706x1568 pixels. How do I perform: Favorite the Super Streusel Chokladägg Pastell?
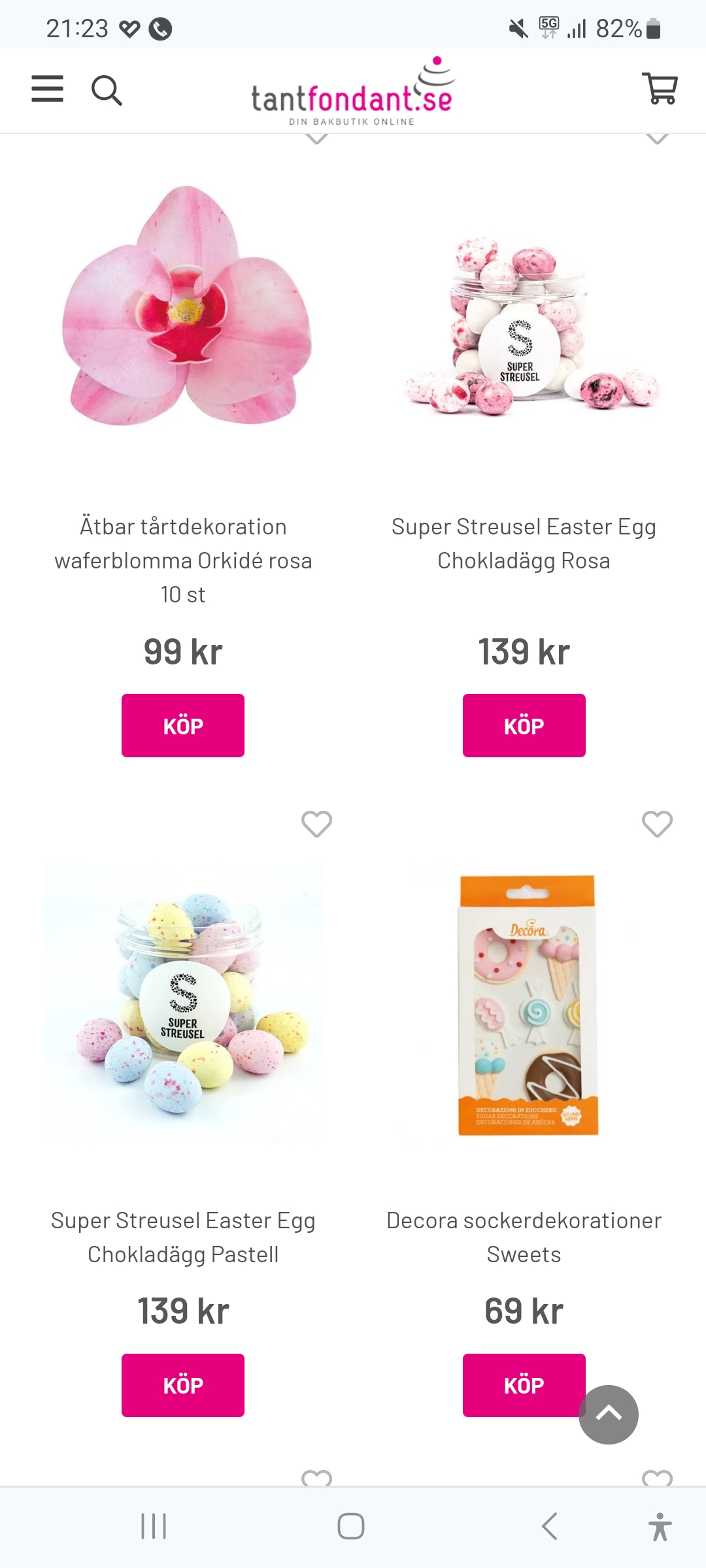click(316, 824)
